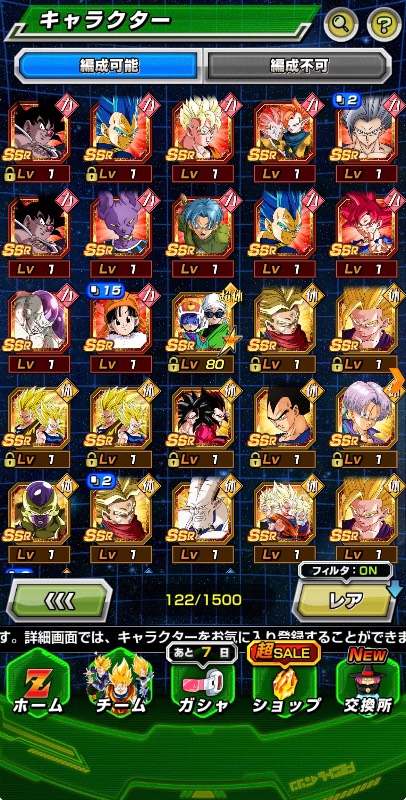The image size is (406, 800).
Task: Open the レア sort button
Action: click(347, 600)
